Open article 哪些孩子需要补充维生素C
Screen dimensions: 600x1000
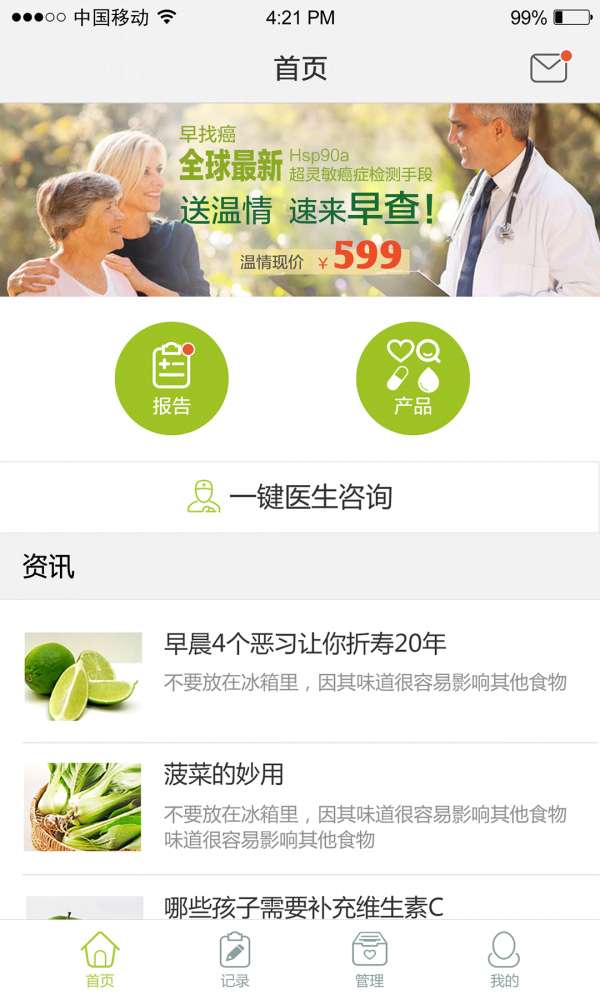304,906
